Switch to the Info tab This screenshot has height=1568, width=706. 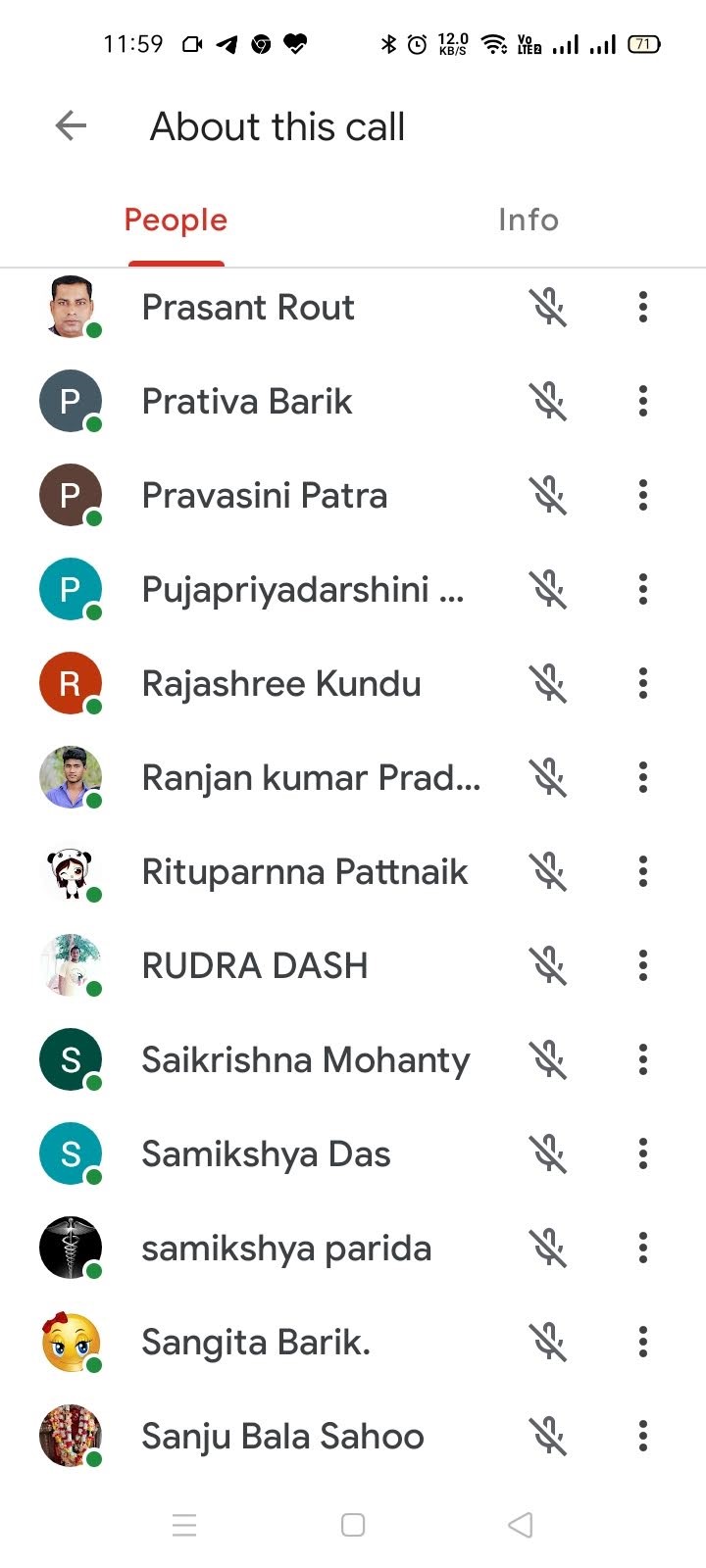coord(529,220)
